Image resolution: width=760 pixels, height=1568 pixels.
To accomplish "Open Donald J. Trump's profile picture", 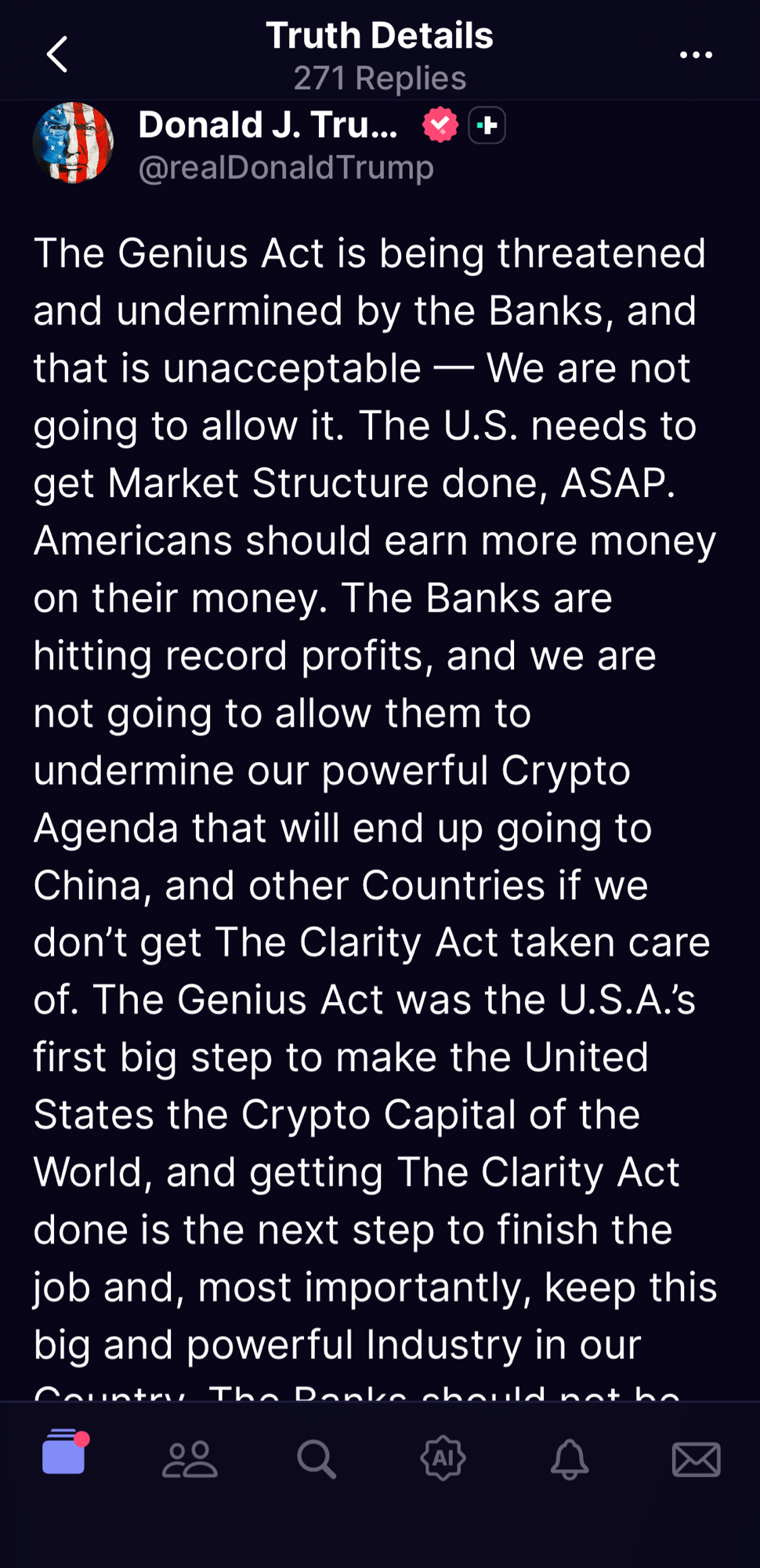I will (73, 143).
